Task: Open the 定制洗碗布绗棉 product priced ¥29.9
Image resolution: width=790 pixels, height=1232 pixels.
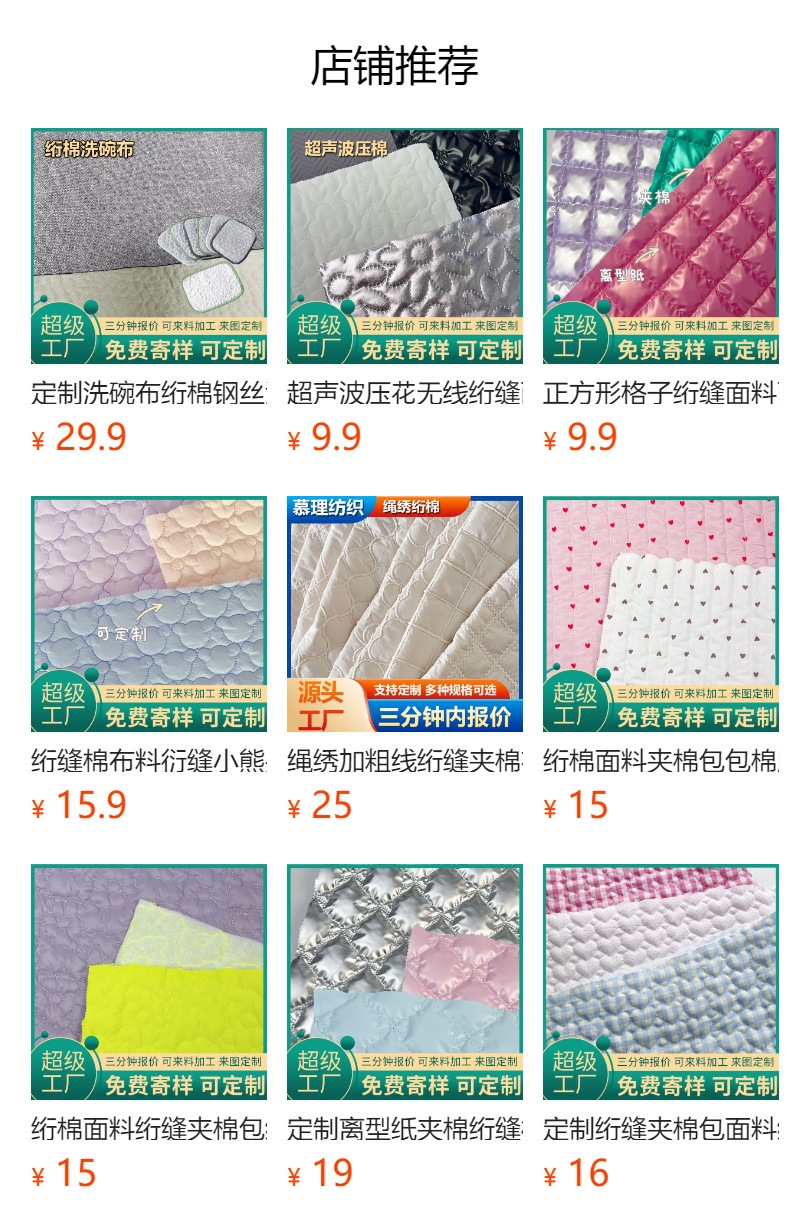Action: coord(149,246)
